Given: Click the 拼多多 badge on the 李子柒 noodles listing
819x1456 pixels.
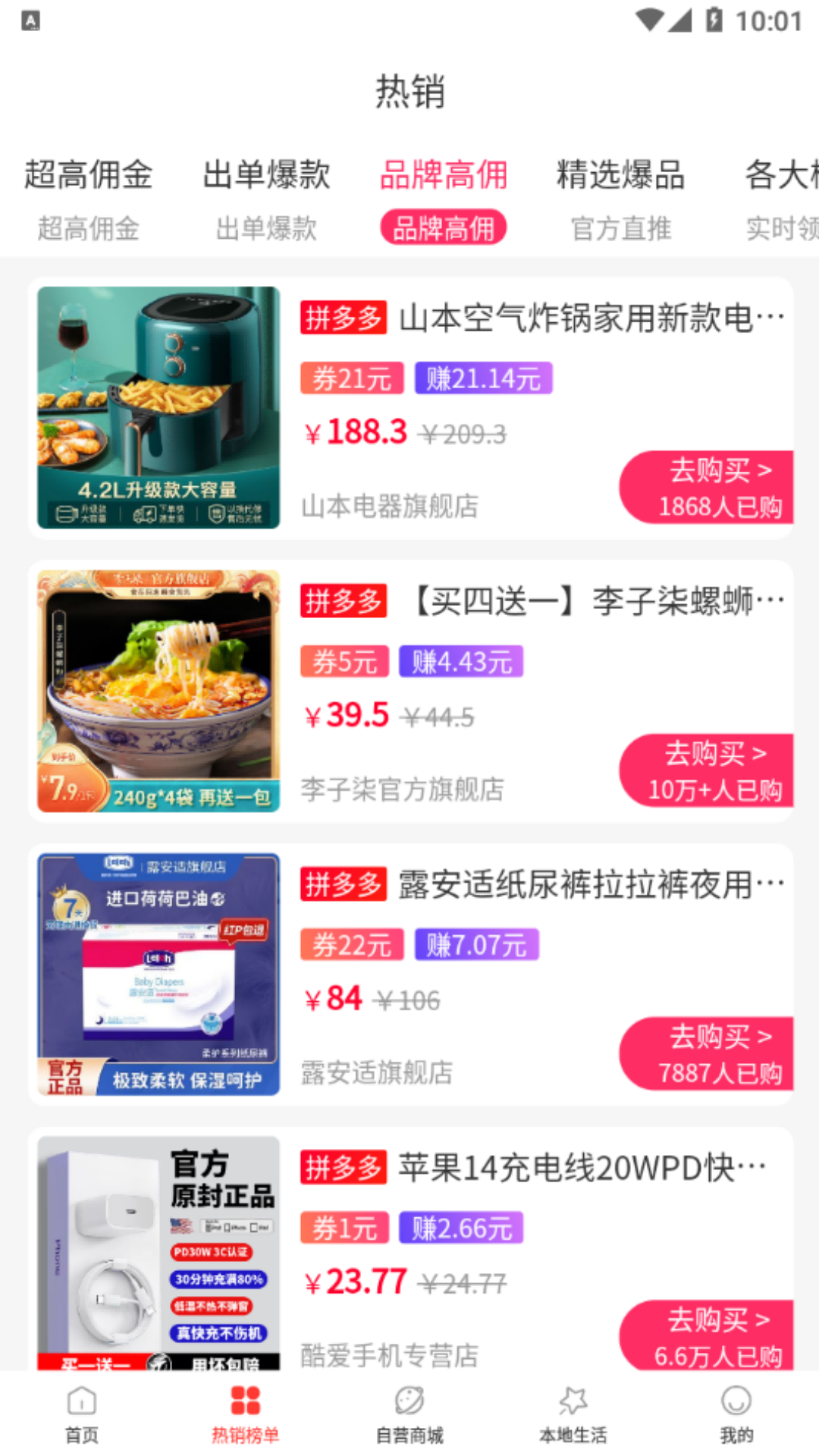Looking at the screenshot, I should point(343,603).
